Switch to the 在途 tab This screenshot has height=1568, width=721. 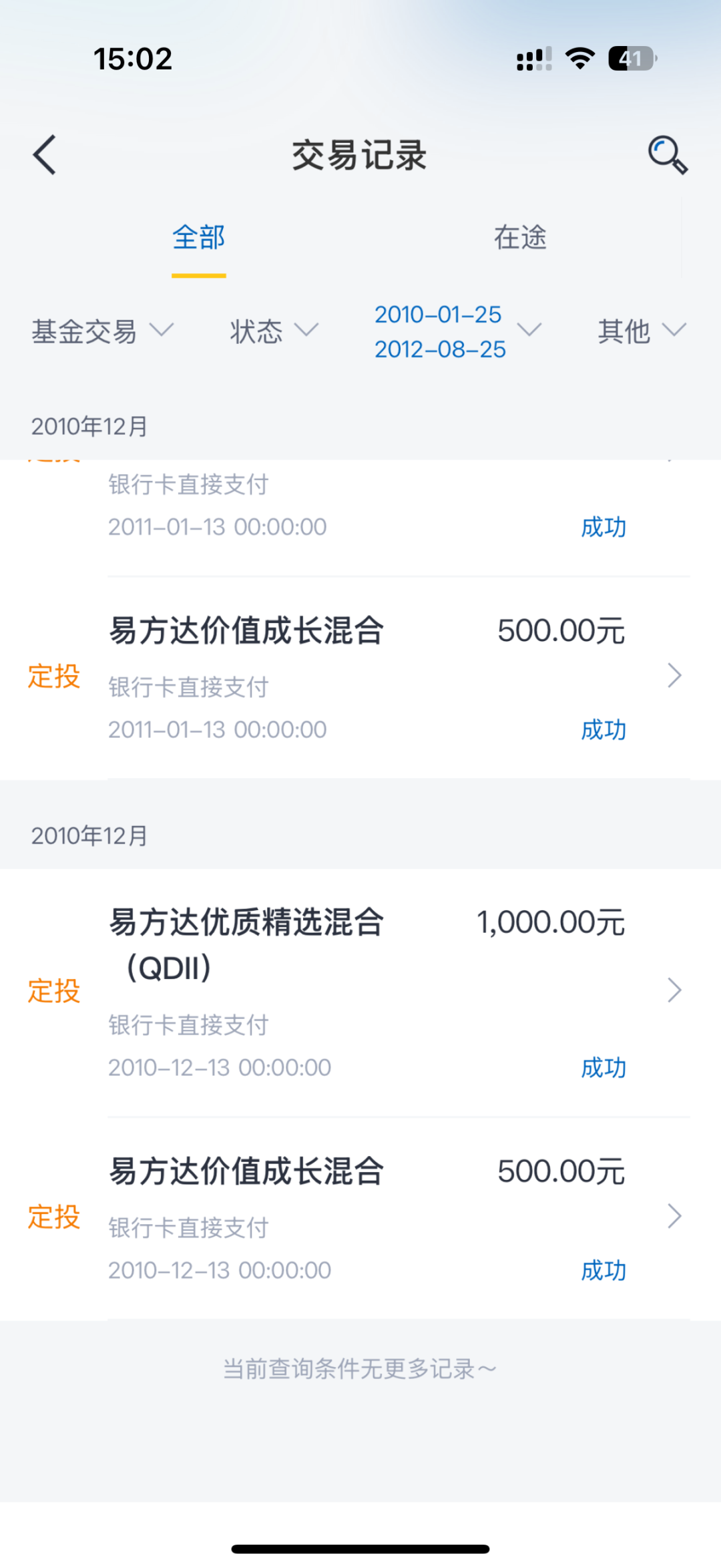(x=520, y=238)
